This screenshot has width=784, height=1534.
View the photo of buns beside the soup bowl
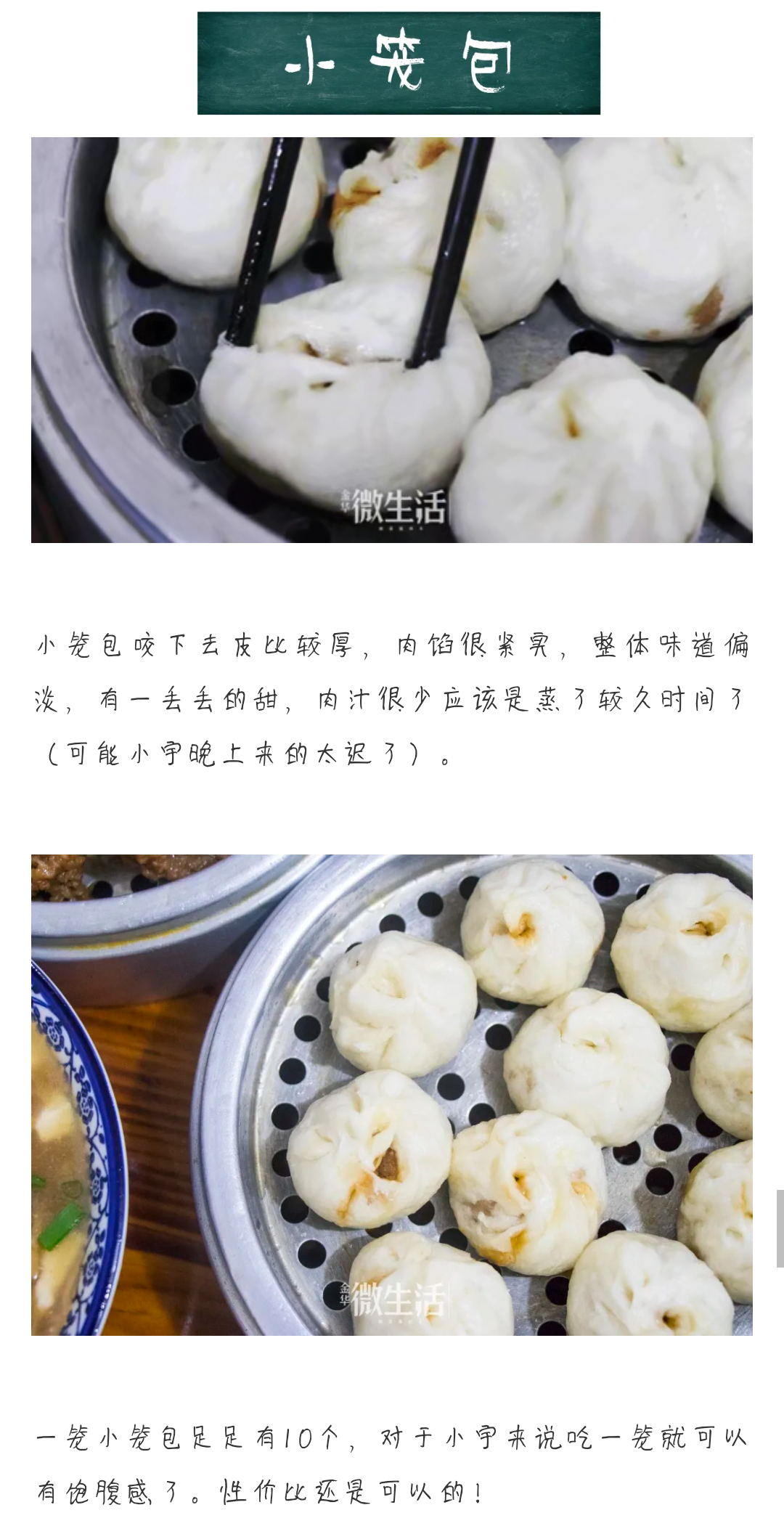(x=391, y=1094)
